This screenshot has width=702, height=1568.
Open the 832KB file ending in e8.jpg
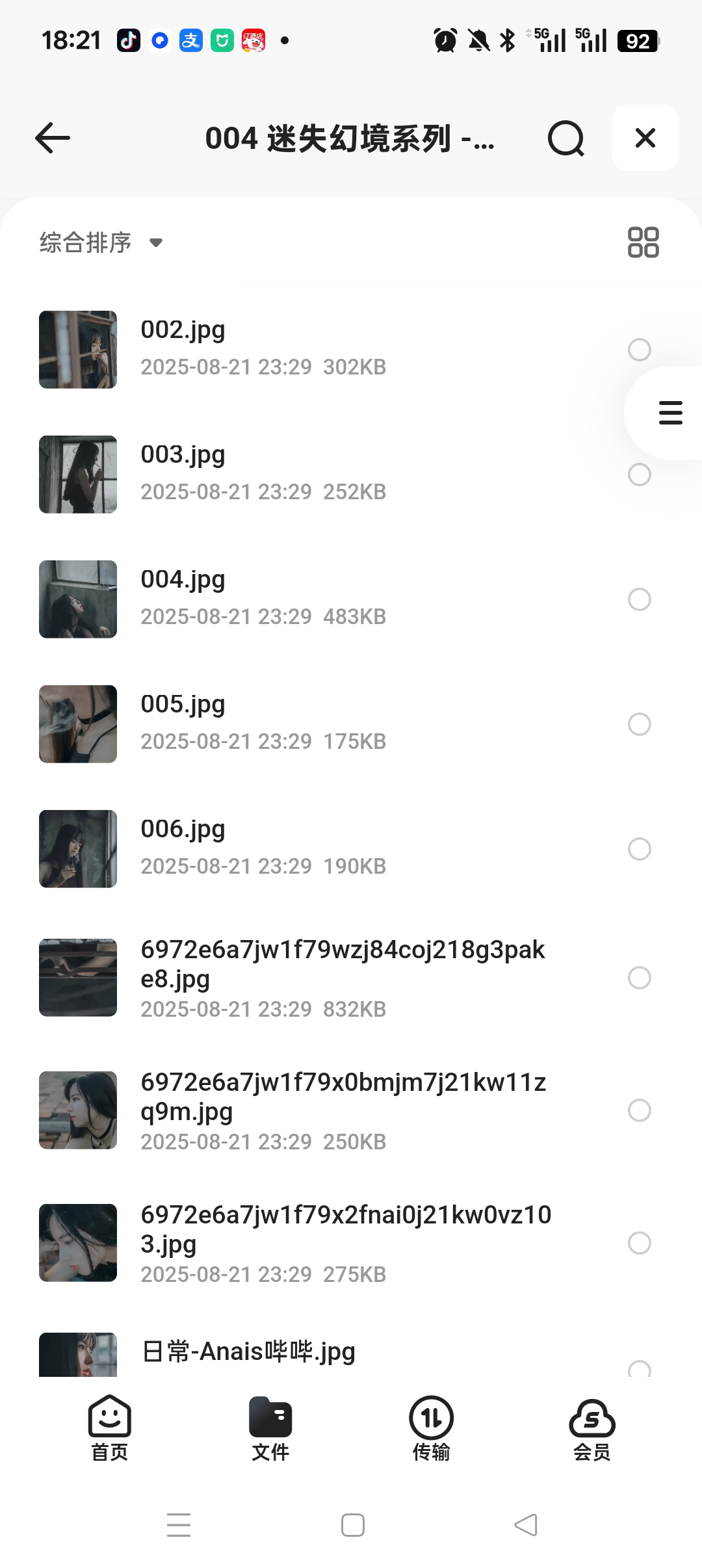[x=325, y=976]
